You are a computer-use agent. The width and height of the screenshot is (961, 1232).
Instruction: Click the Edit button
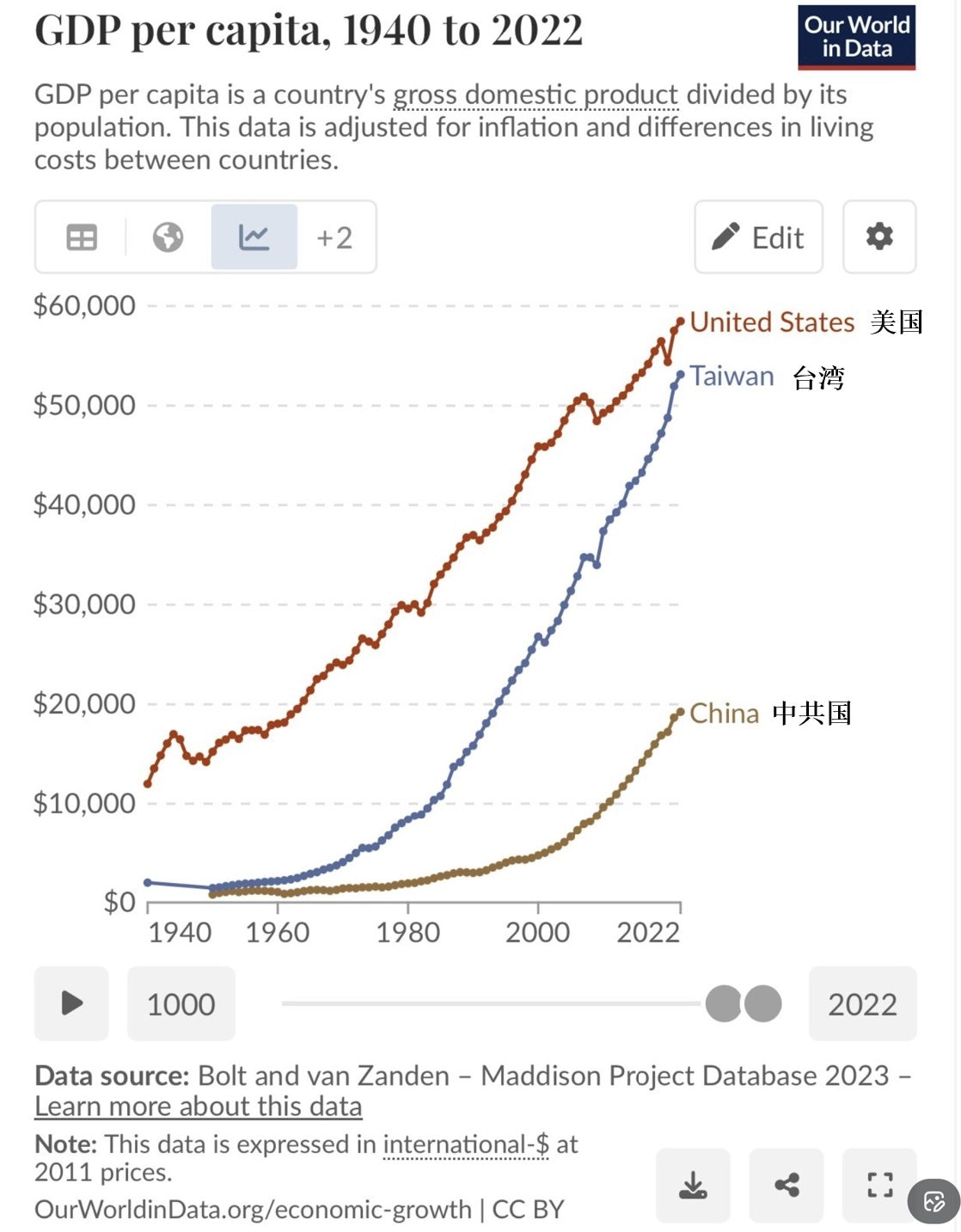(x=758, y=236)
